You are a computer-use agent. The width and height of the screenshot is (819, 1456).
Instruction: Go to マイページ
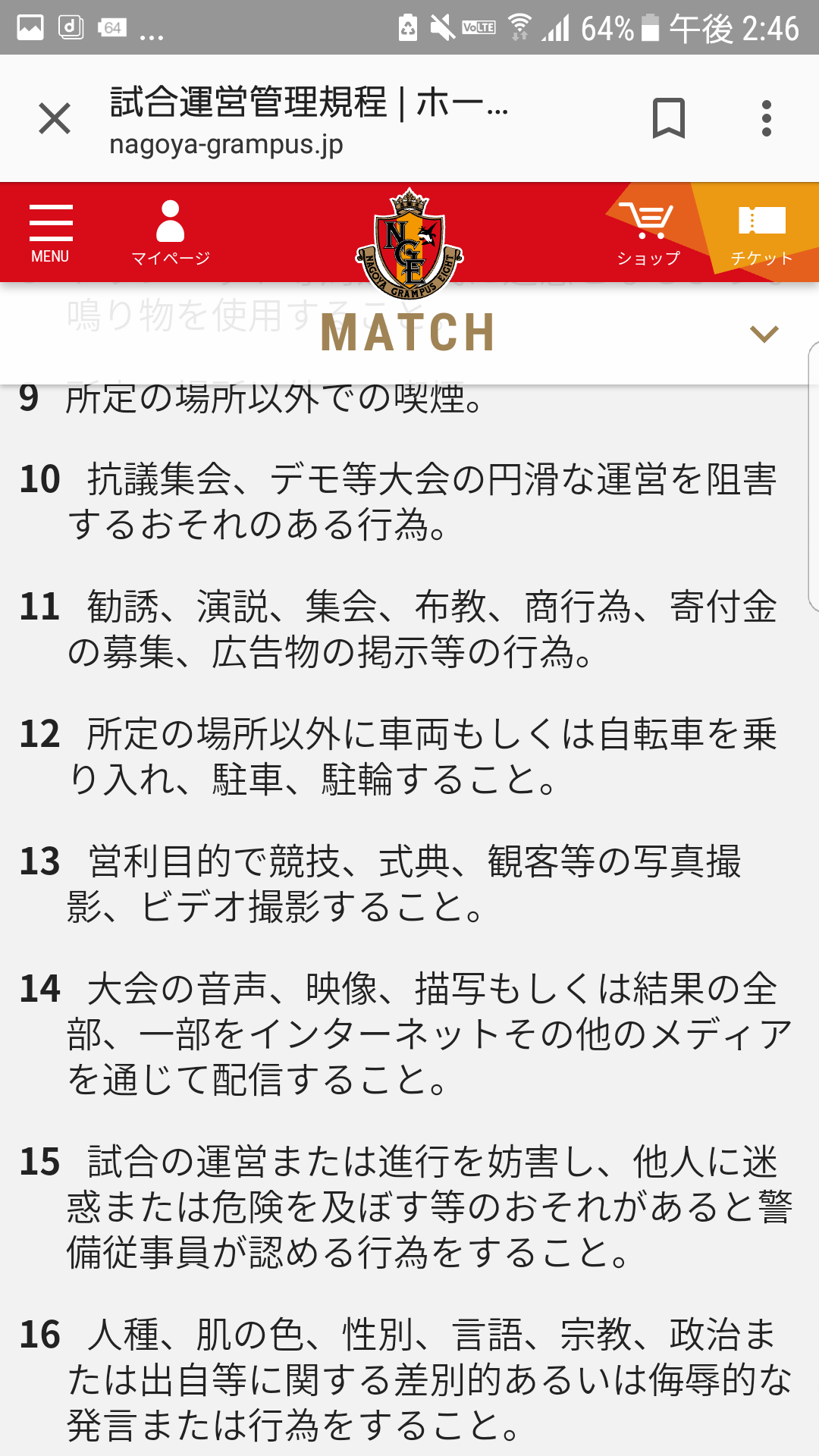pyautogui.click(x=171, y=233)
